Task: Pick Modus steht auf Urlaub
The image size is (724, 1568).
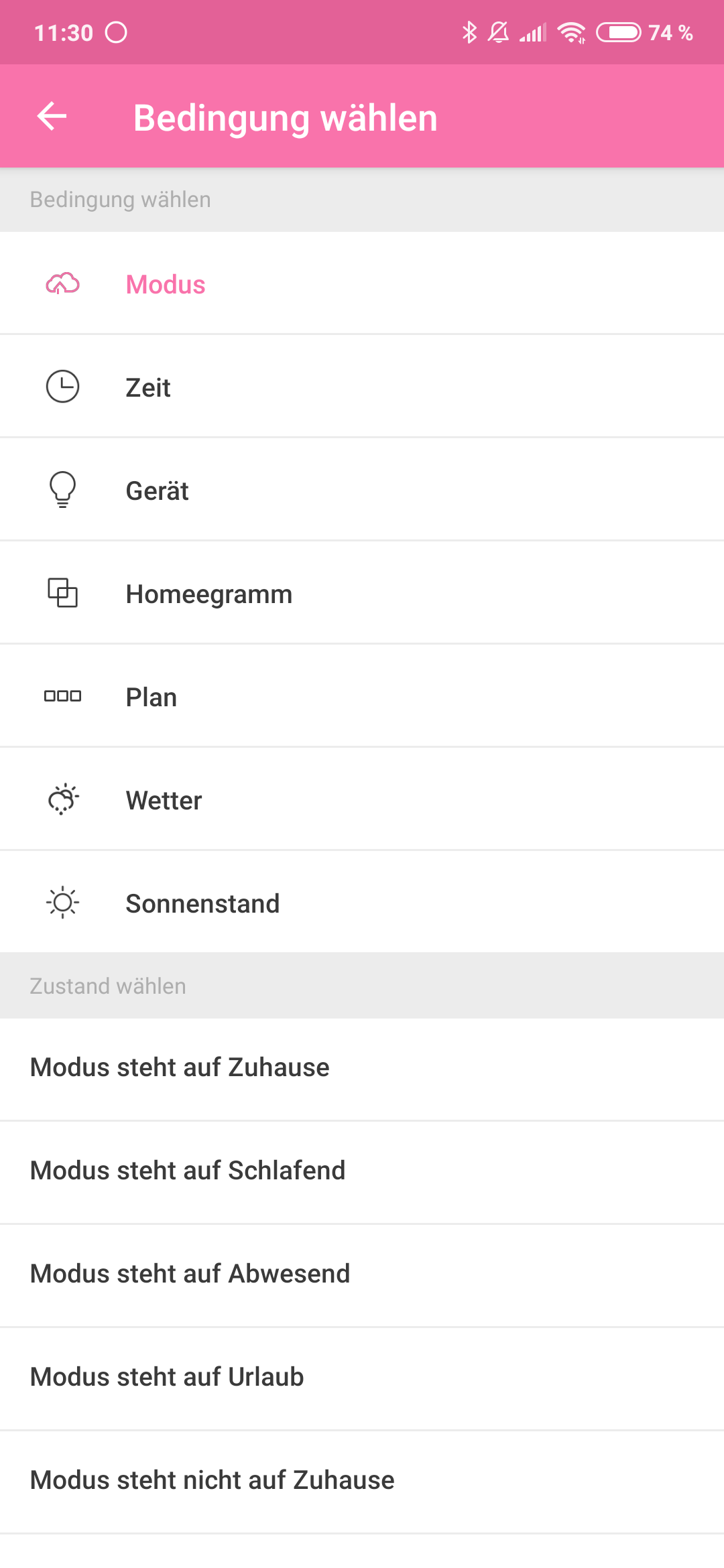Action: pyautogui.click(x=167, y=1377)
